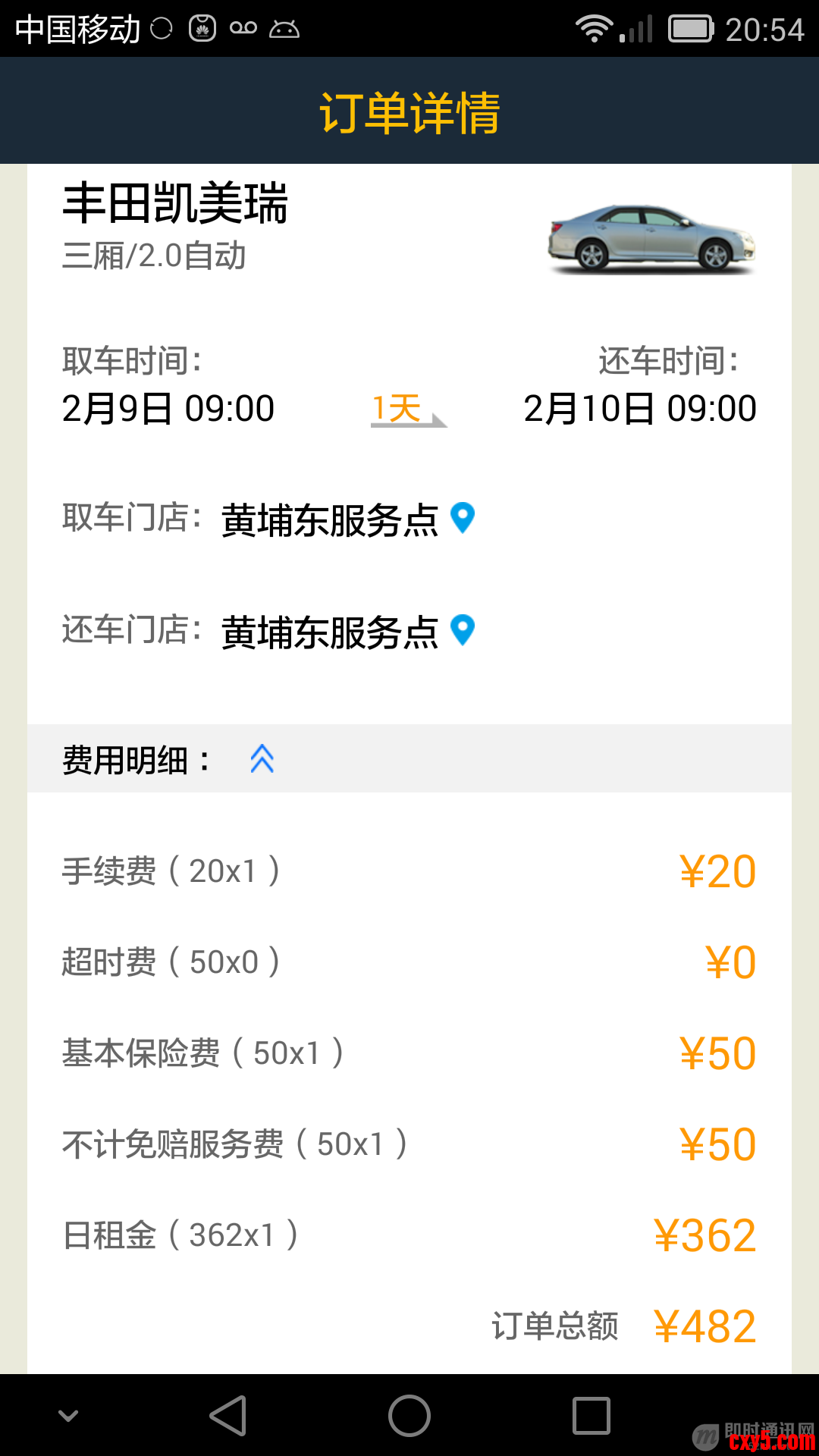The height and width of the screenshot is (1456, 819).
Task: Go to the home screen
Action: pyautogui.click(x=409, y=1416)
